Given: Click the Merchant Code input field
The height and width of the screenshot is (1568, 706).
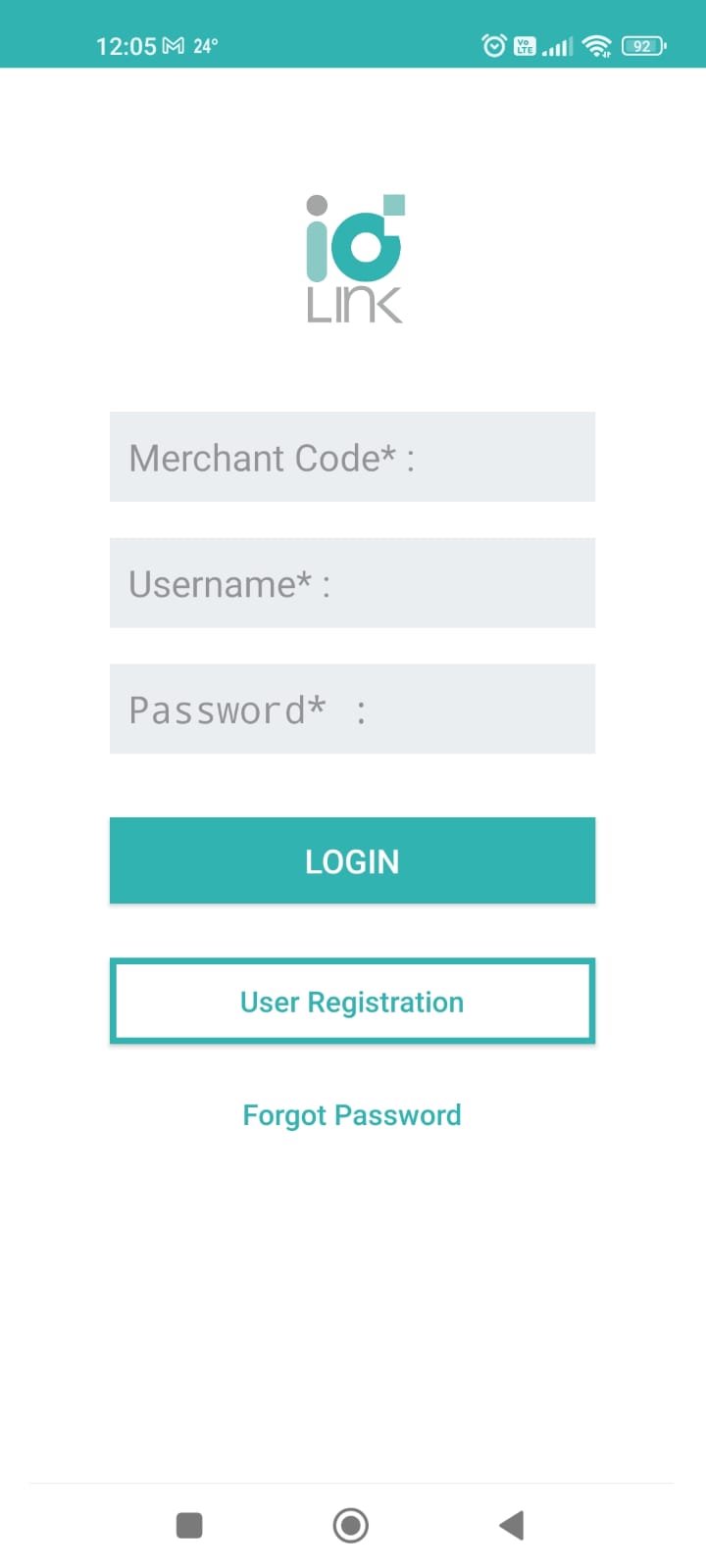Looking at the screenshot, I should (x=352, y=457).
